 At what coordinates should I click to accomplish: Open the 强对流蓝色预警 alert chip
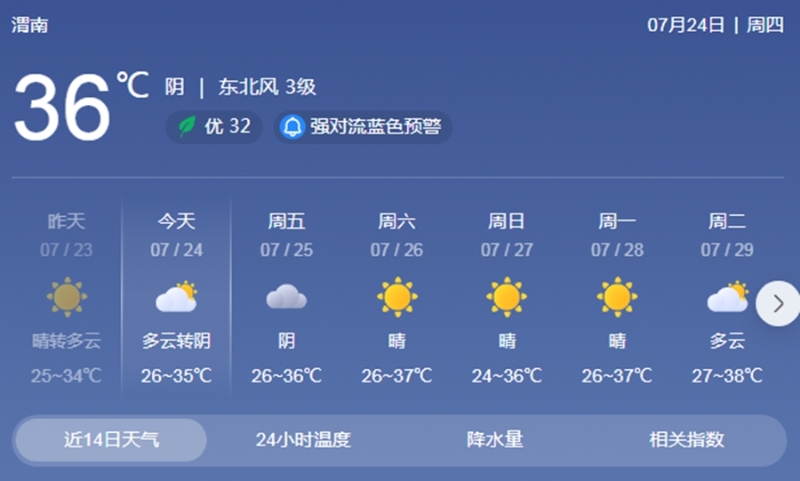coord(363,127)
